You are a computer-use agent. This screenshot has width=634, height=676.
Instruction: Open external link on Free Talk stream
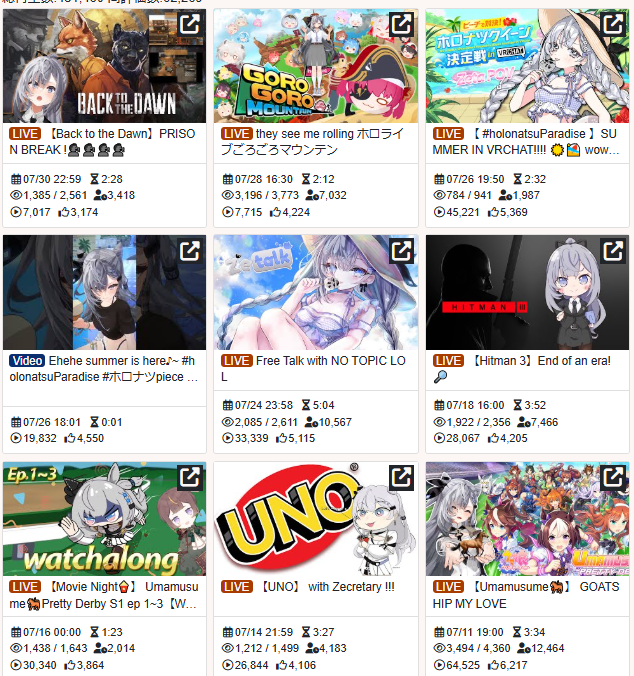tap(401, 252)
